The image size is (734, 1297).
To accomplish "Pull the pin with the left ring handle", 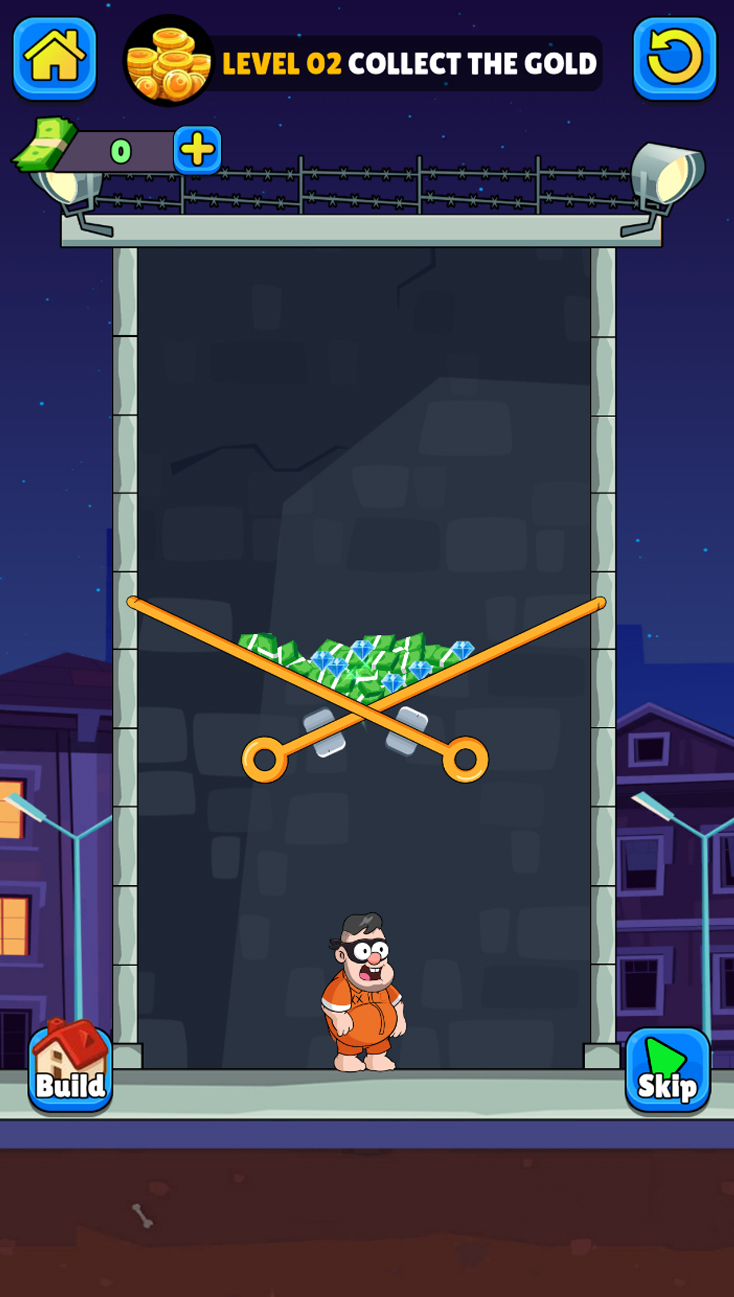I will click(x=265, y=760).
